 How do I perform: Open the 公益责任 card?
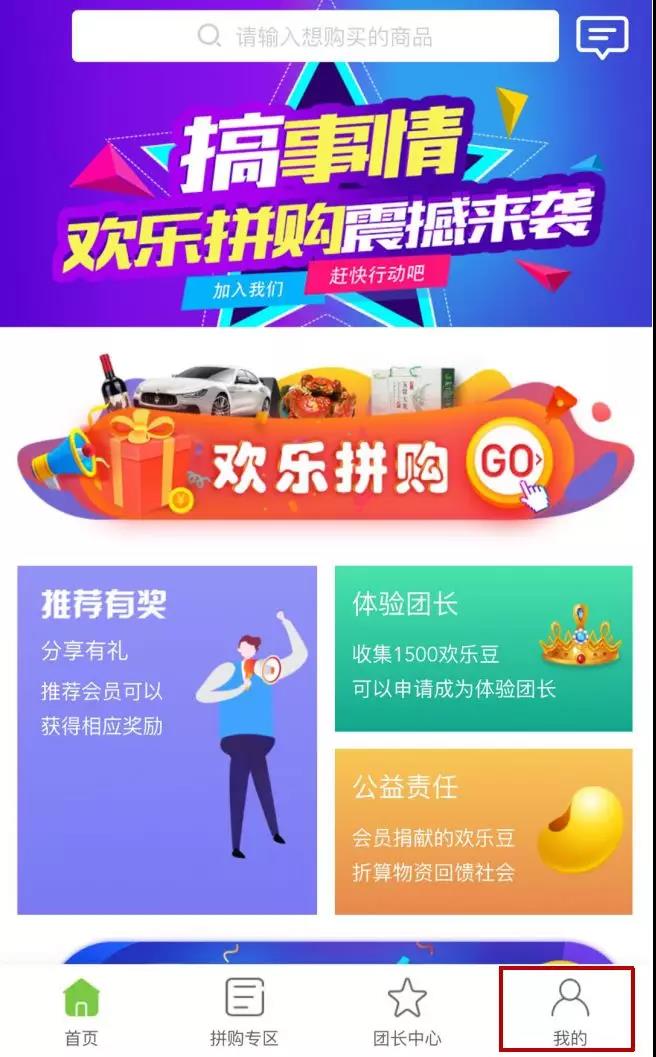[483, 831]
